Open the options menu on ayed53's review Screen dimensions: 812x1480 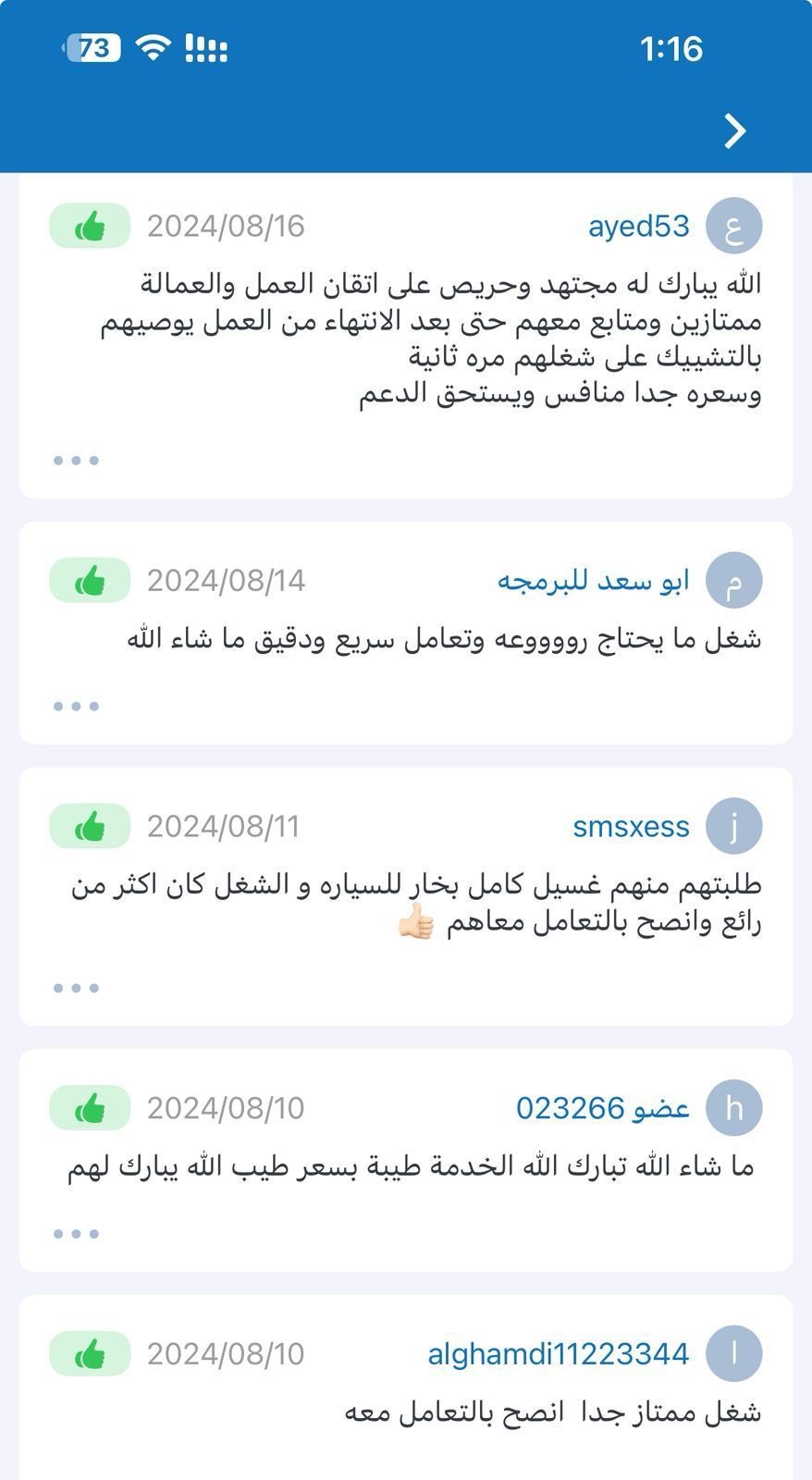[x=76, y=460]
